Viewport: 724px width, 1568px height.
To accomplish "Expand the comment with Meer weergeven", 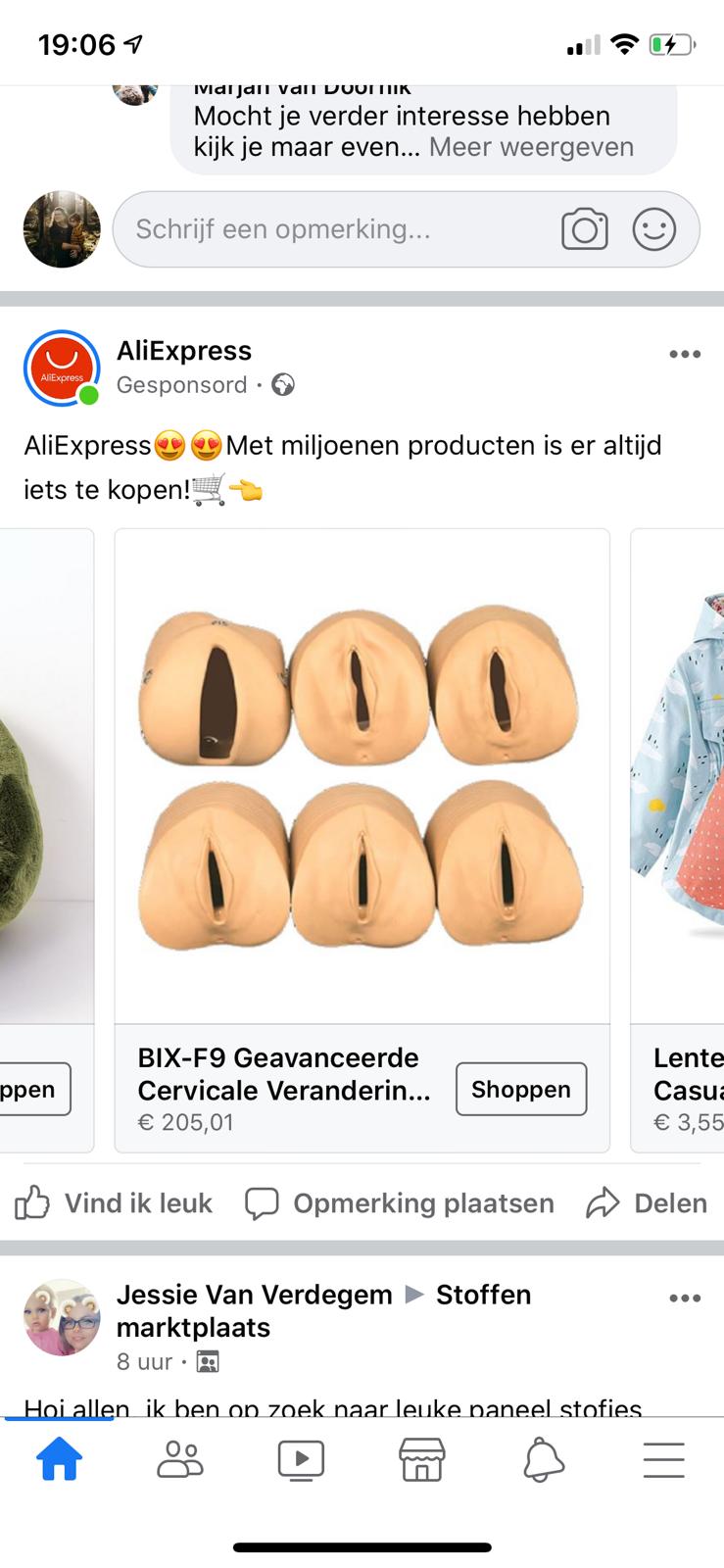I will 531,147.
